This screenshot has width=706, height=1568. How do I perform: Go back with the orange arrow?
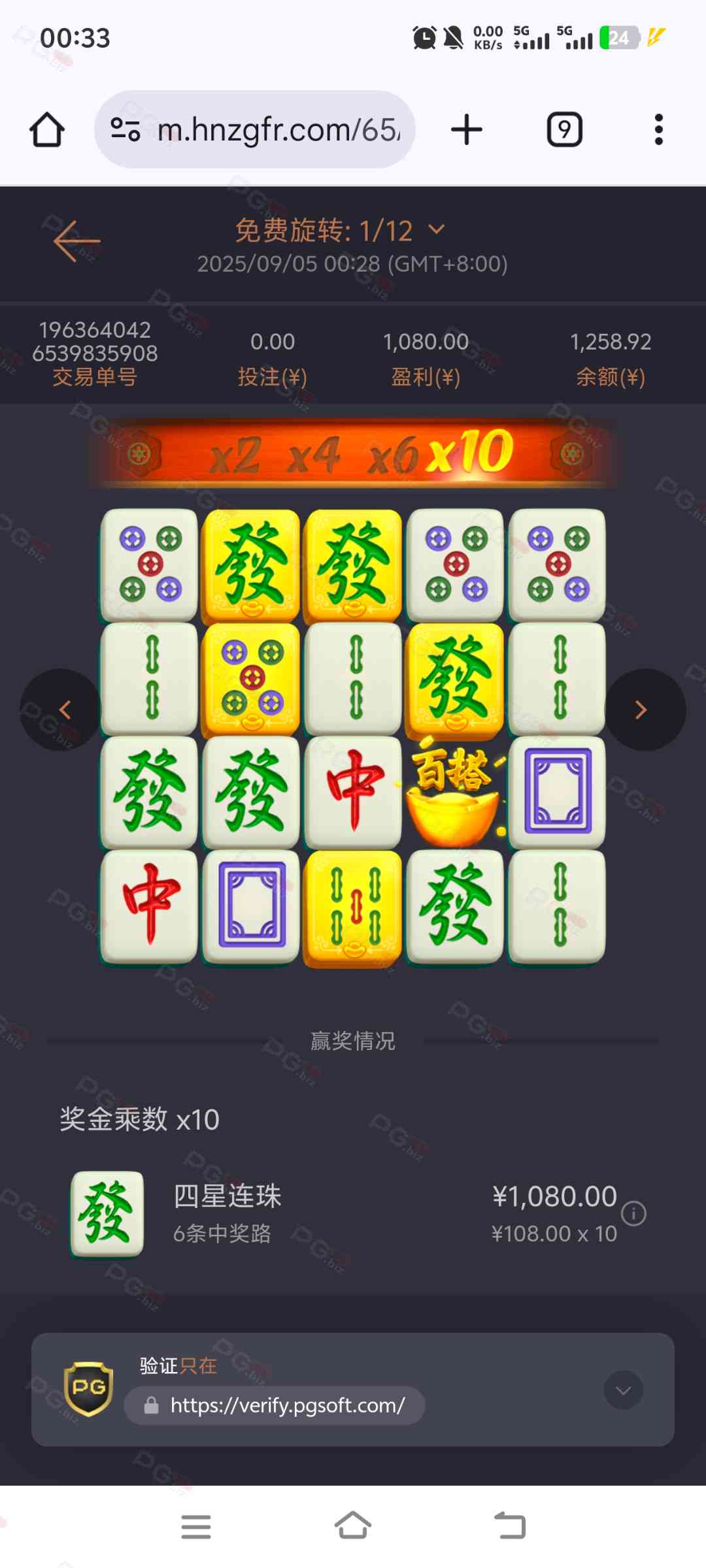click(76, 241)
